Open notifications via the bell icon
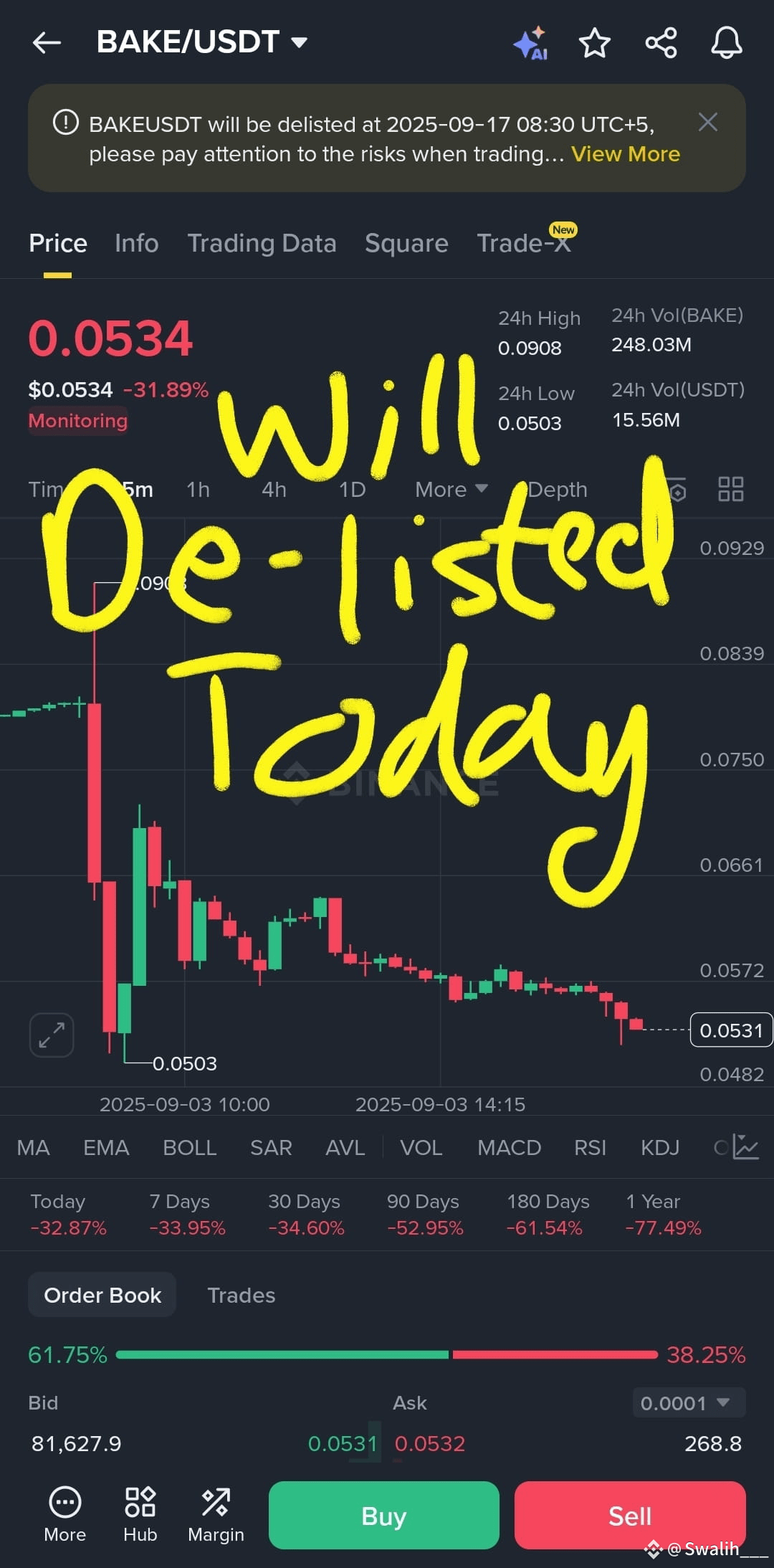Image resolution: width=774 pixels, height=1568 pixels. pyautogui.click(x=726, y=42)
